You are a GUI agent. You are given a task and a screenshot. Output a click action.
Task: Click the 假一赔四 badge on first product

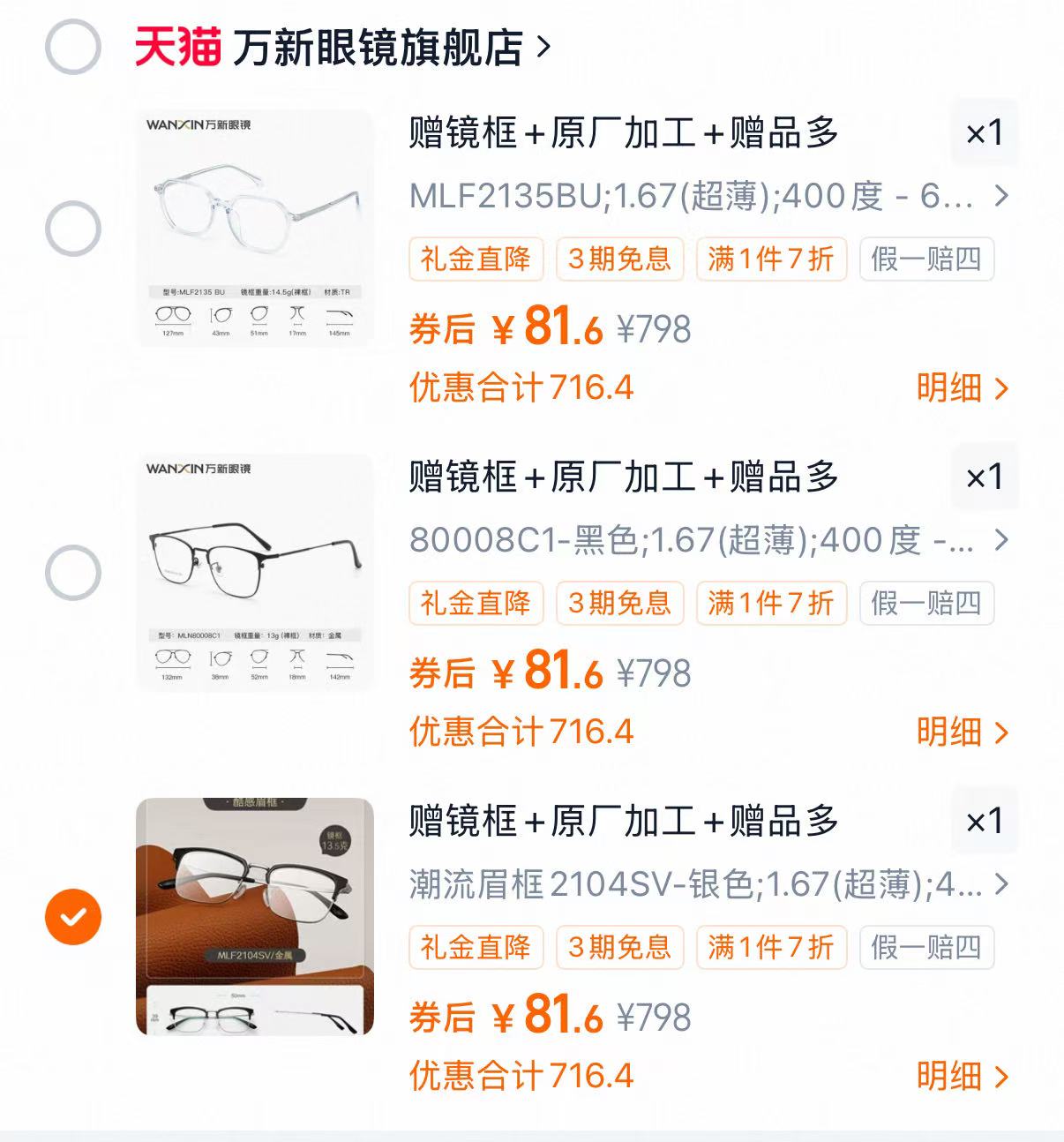click(x=928, y=259)
